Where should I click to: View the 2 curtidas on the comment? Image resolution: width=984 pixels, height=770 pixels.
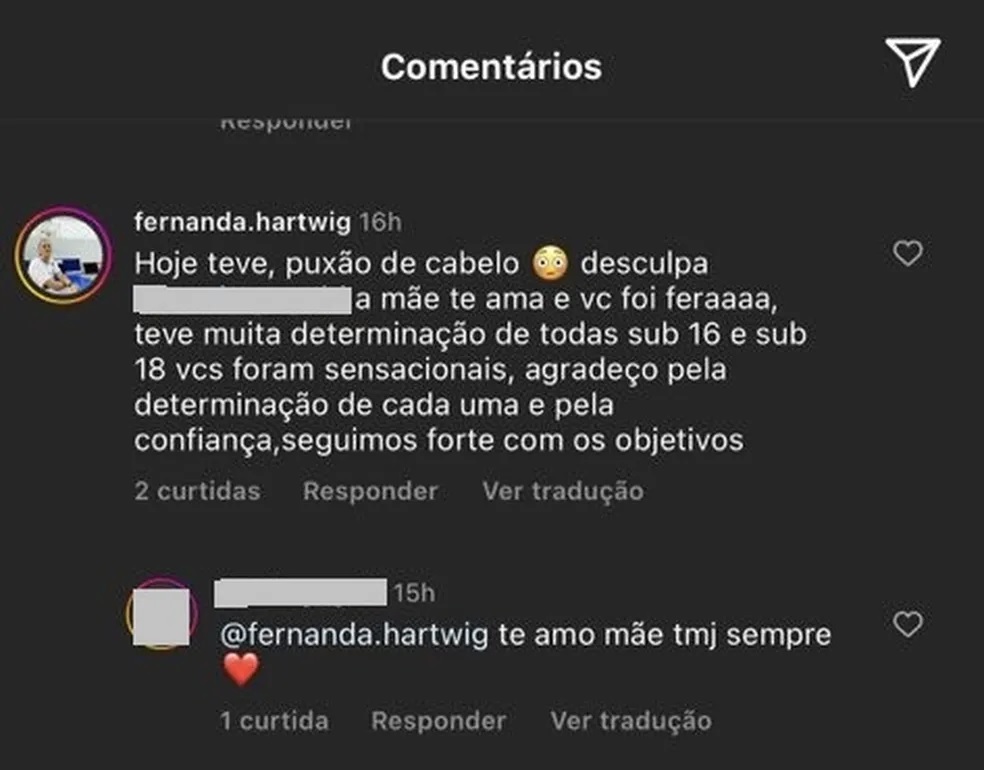pyautogui.click(x=197, y=491)
